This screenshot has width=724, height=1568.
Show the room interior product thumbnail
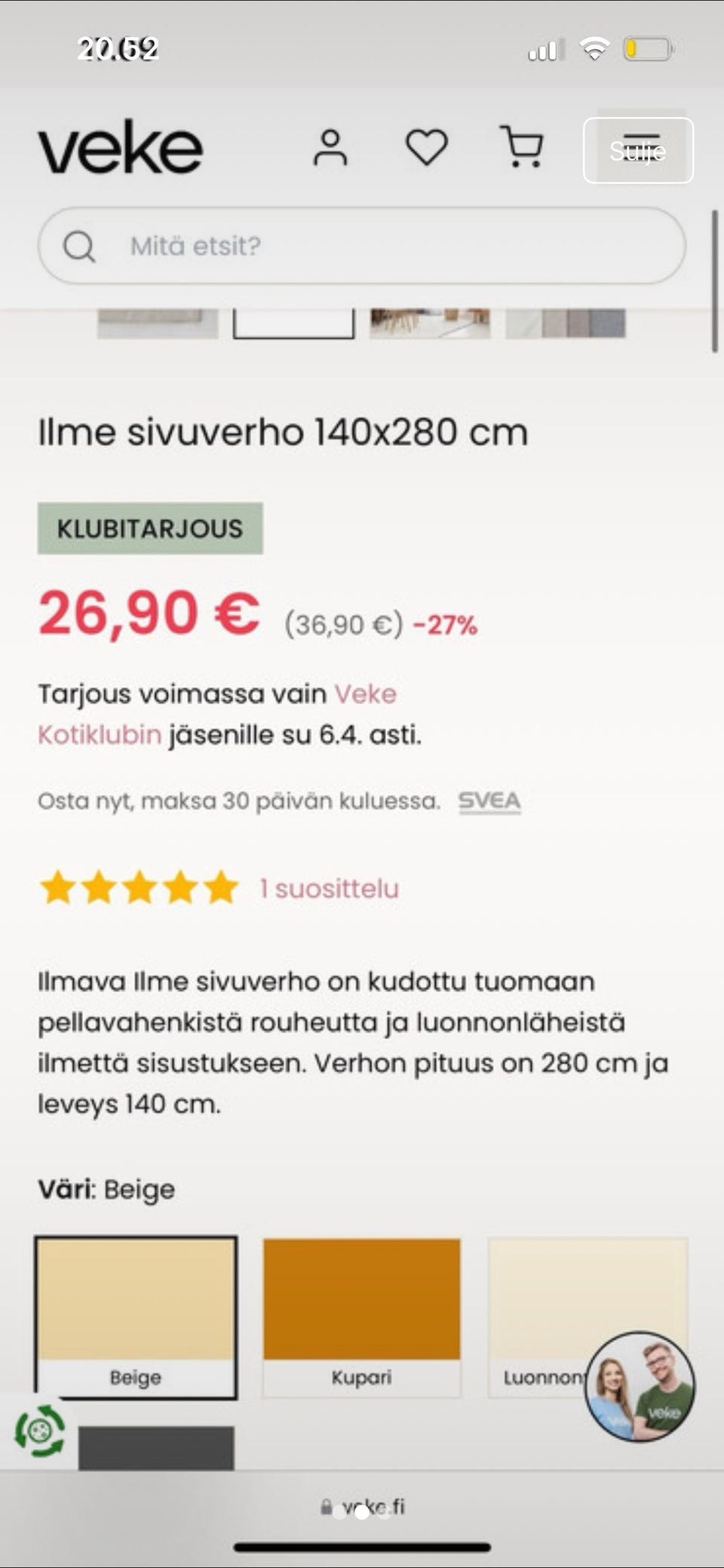click(x=429, y=323)
